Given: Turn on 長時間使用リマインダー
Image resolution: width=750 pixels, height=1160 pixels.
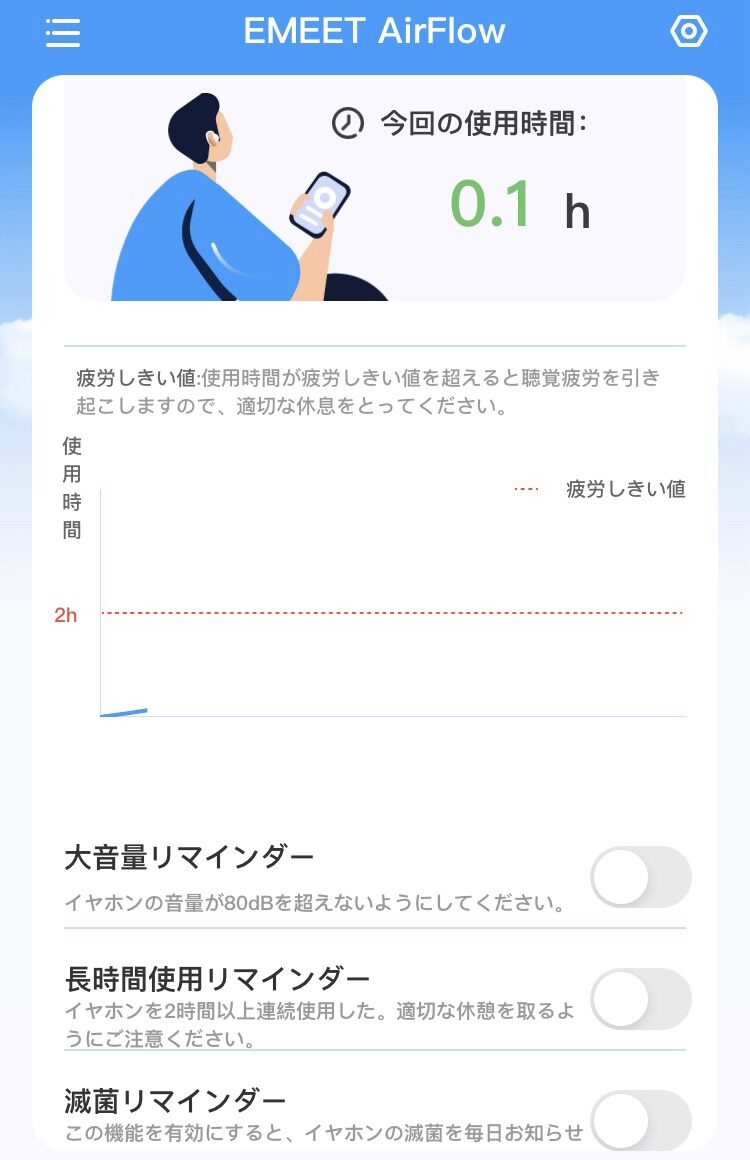Looking at the screenshot, I should [640, 999].
